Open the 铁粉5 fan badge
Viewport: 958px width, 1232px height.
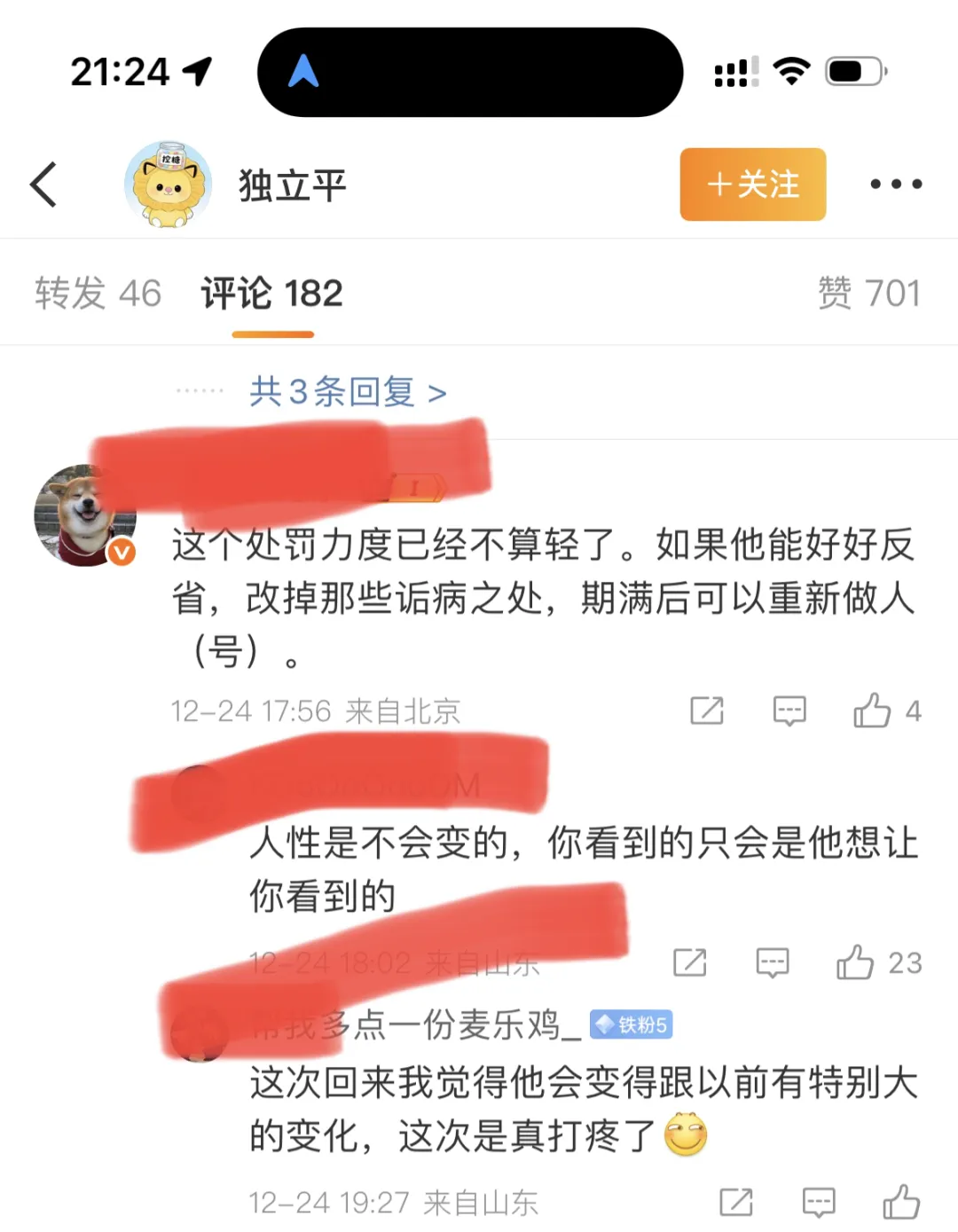(x=631, y=1025)
